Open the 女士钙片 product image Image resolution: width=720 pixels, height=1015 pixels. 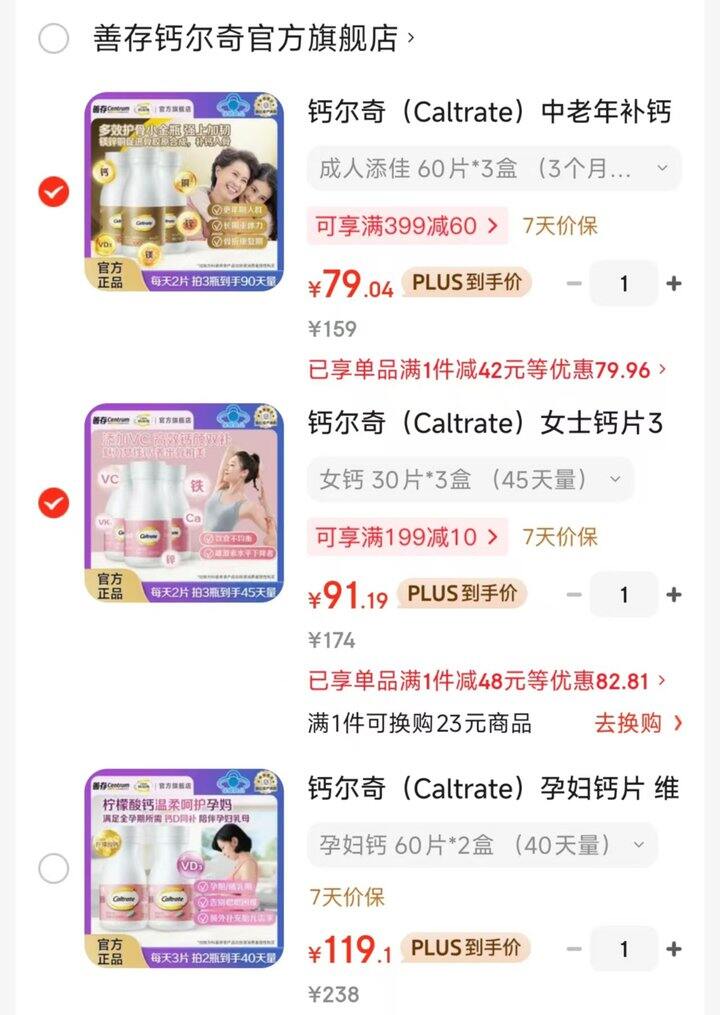(183, 503)
